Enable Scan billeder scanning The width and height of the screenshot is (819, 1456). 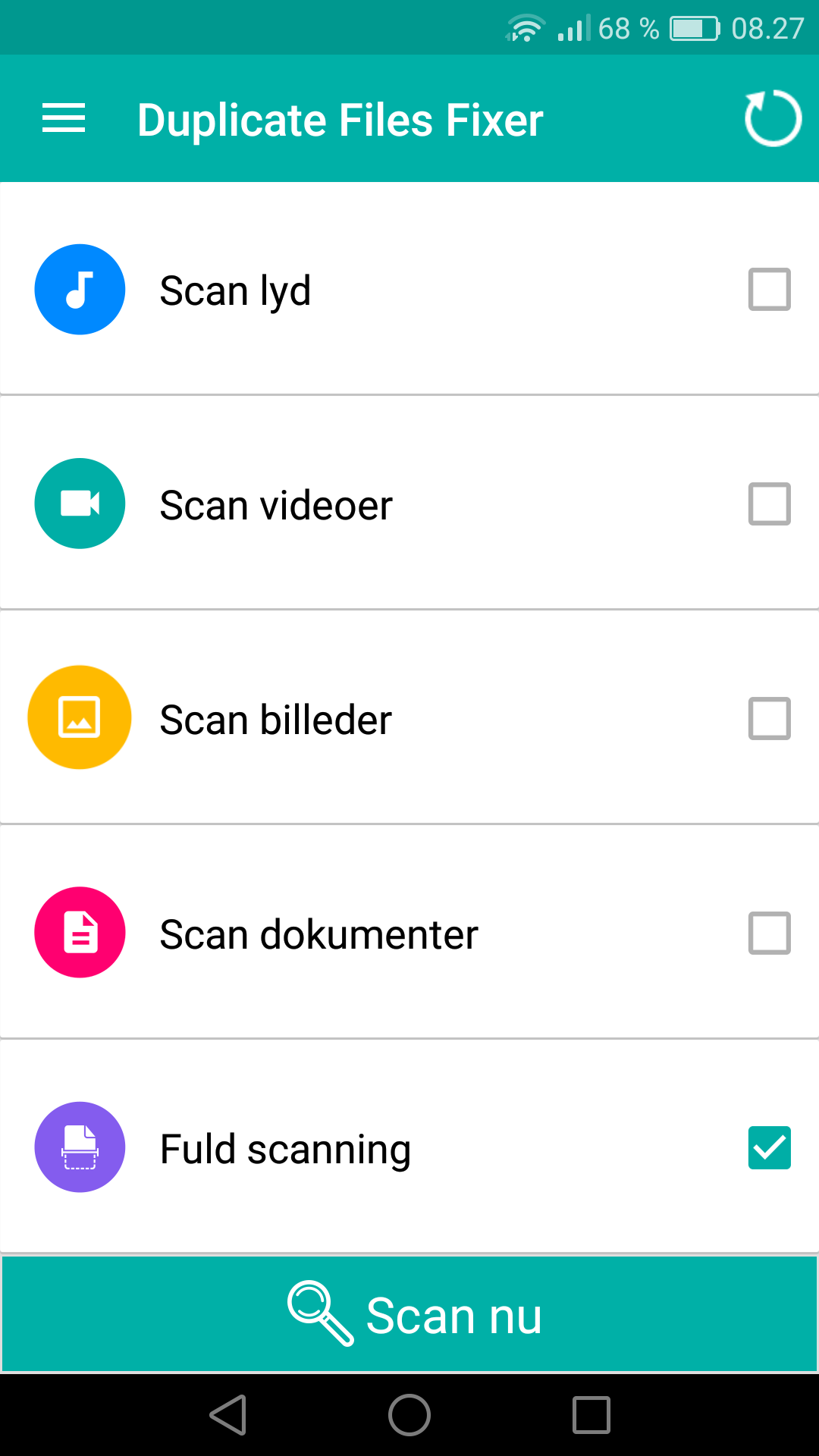click(x=770, y=717)
